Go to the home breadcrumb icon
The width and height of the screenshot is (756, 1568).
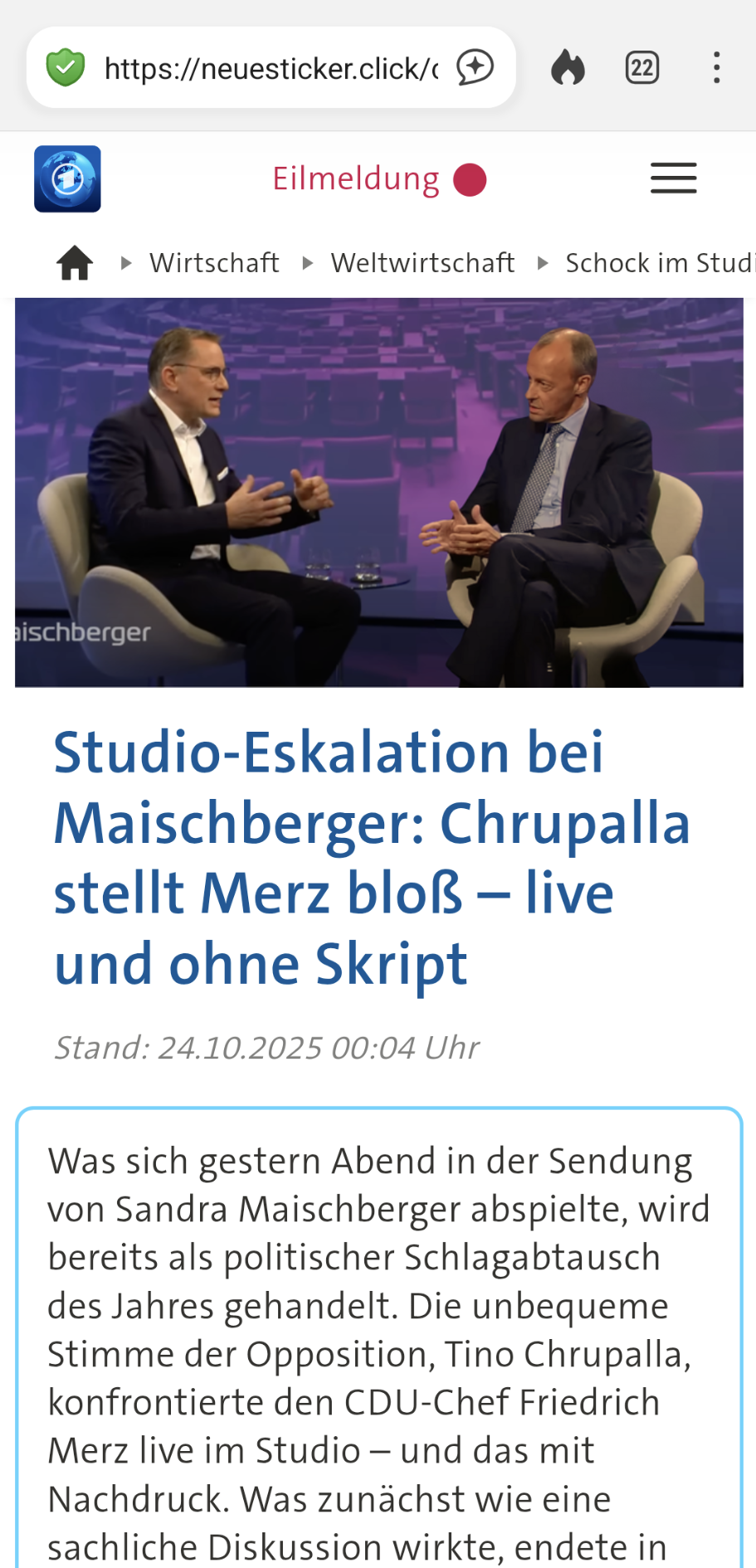pyautogui.click(x=75, y=263)
